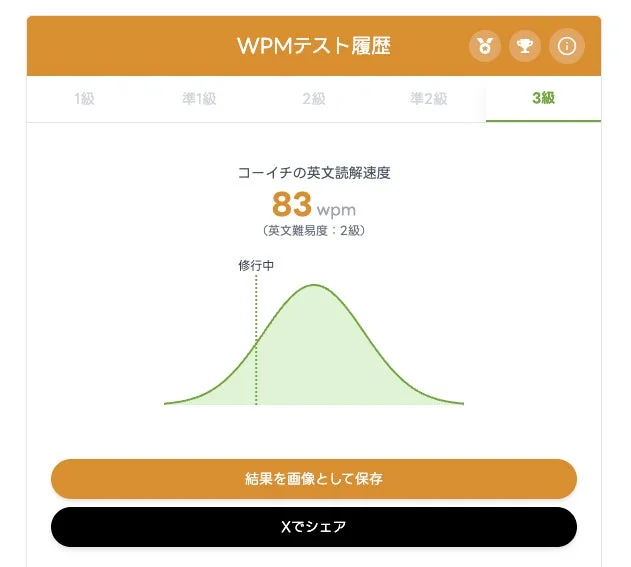Open the trophy icon in the header

click(x=525, y=46)
